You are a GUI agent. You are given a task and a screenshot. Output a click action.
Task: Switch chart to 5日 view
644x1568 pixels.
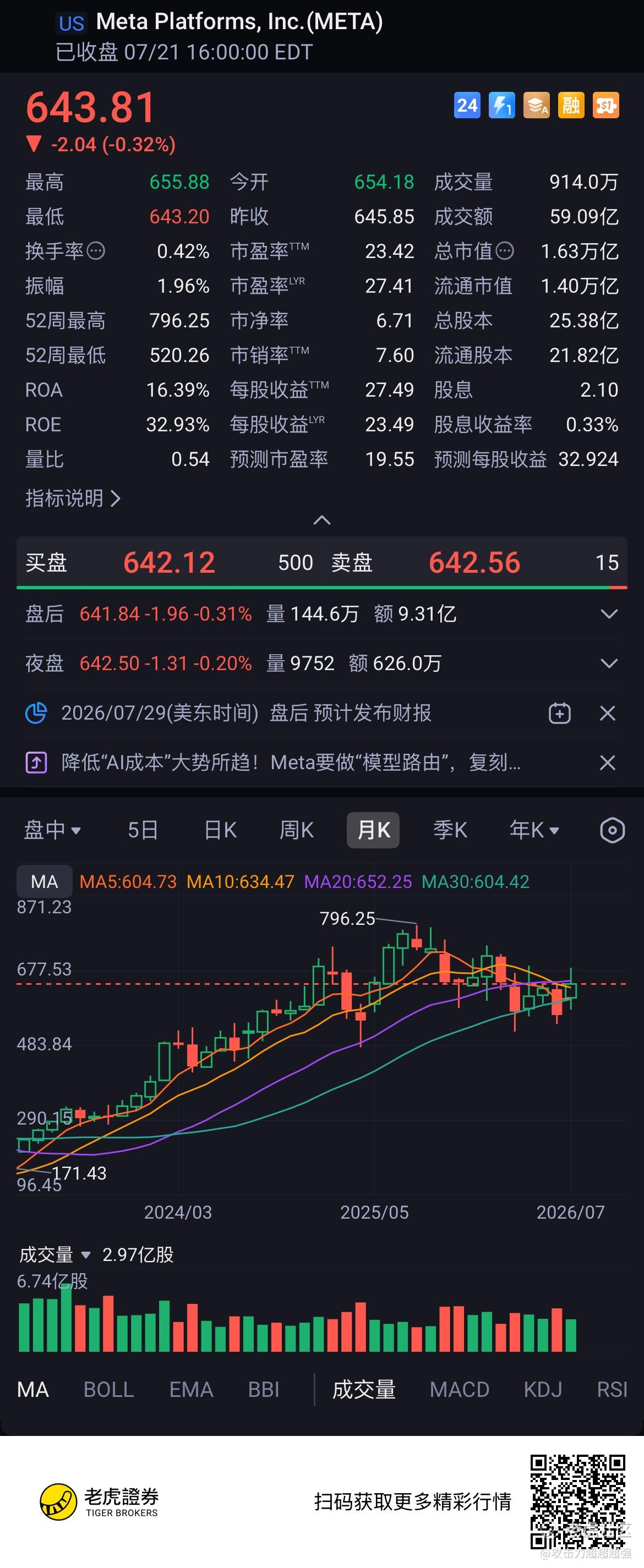point(143,830)
